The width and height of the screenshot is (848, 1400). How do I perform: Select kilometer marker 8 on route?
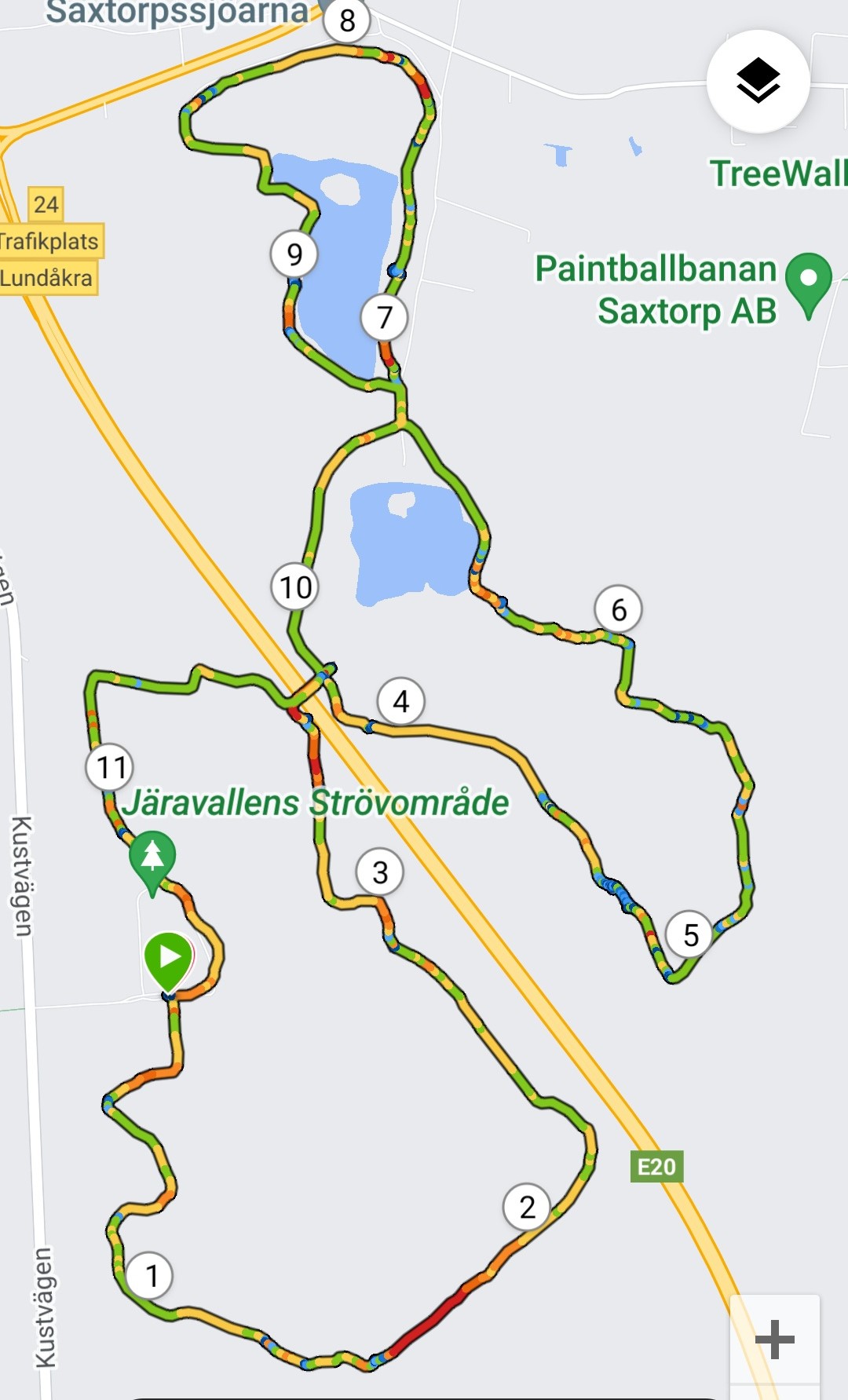[347, 20]
